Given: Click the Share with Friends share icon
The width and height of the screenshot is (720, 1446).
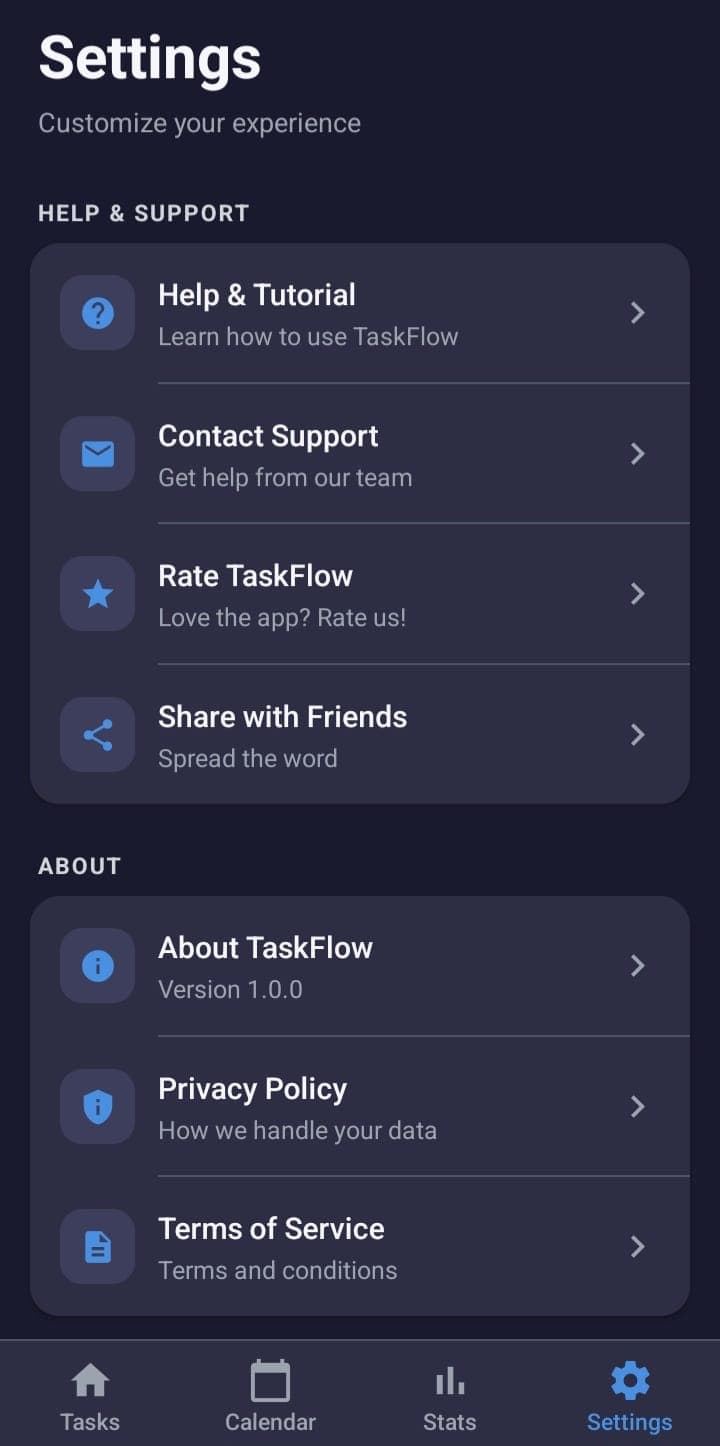Looking at the screenshot, I should point(97,734).
